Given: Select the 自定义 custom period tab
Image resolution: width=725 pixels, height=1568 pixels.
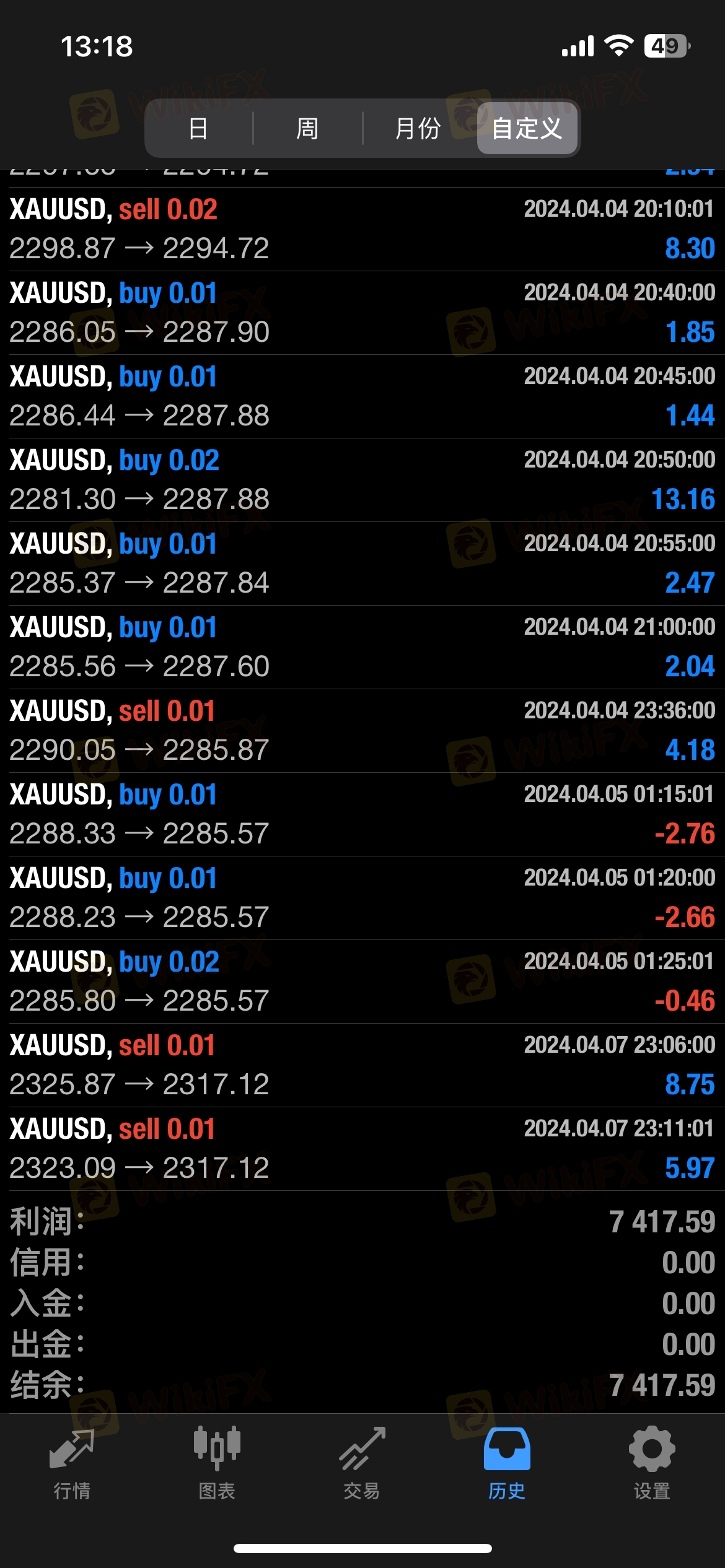Looking at the screenshot, I should (527, 129).
